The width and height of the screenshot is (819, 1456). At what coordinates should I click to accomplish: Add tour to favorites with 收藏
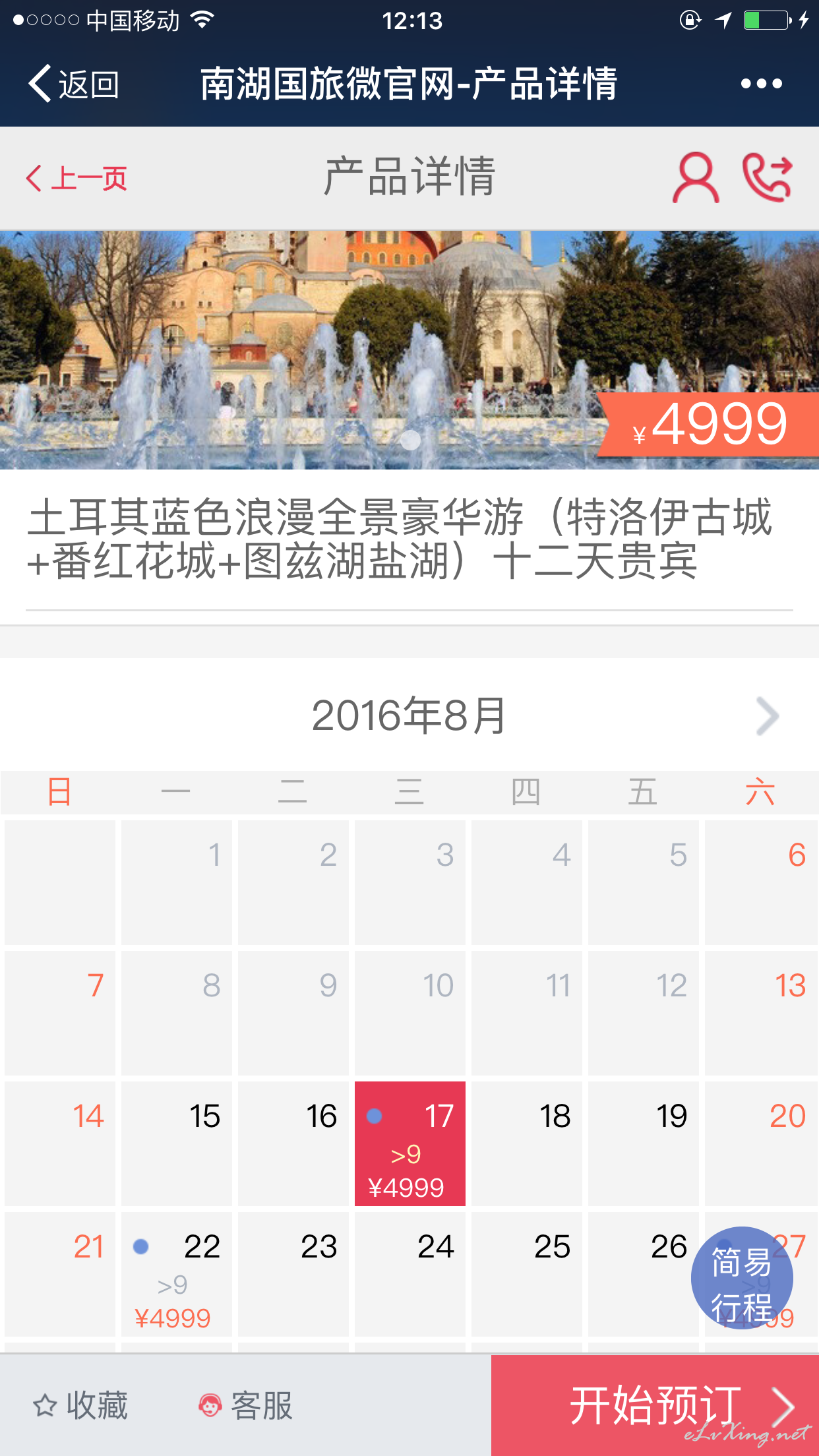(80, 1405)
